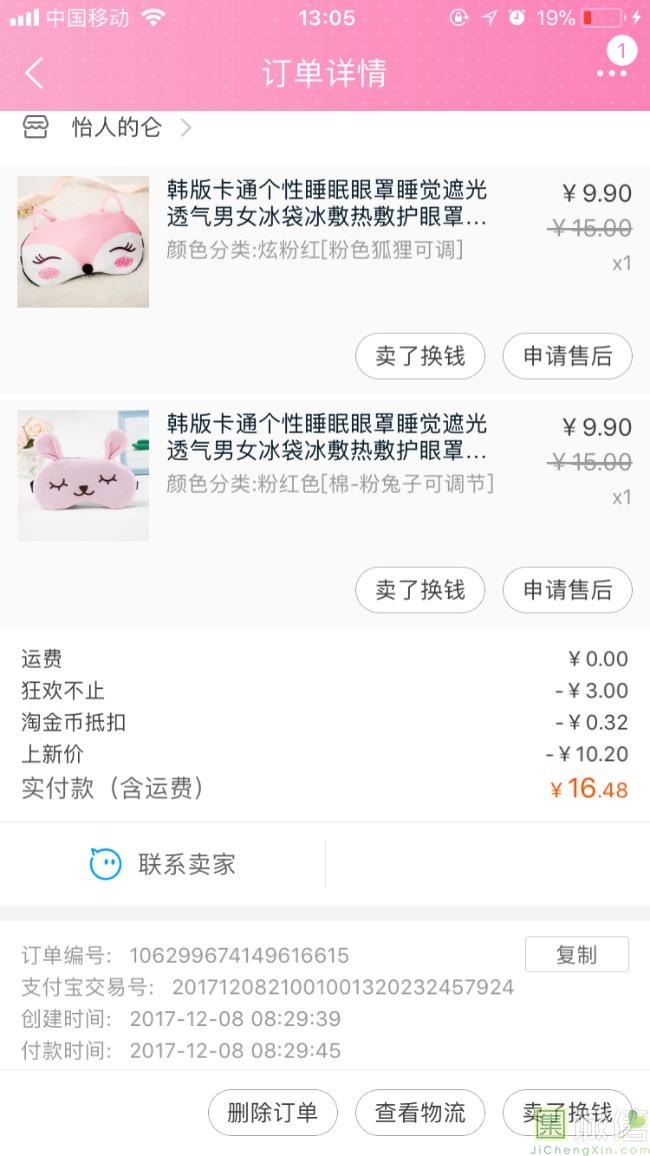
Task: Go back from order details
Action: click(x=35, y=73)
